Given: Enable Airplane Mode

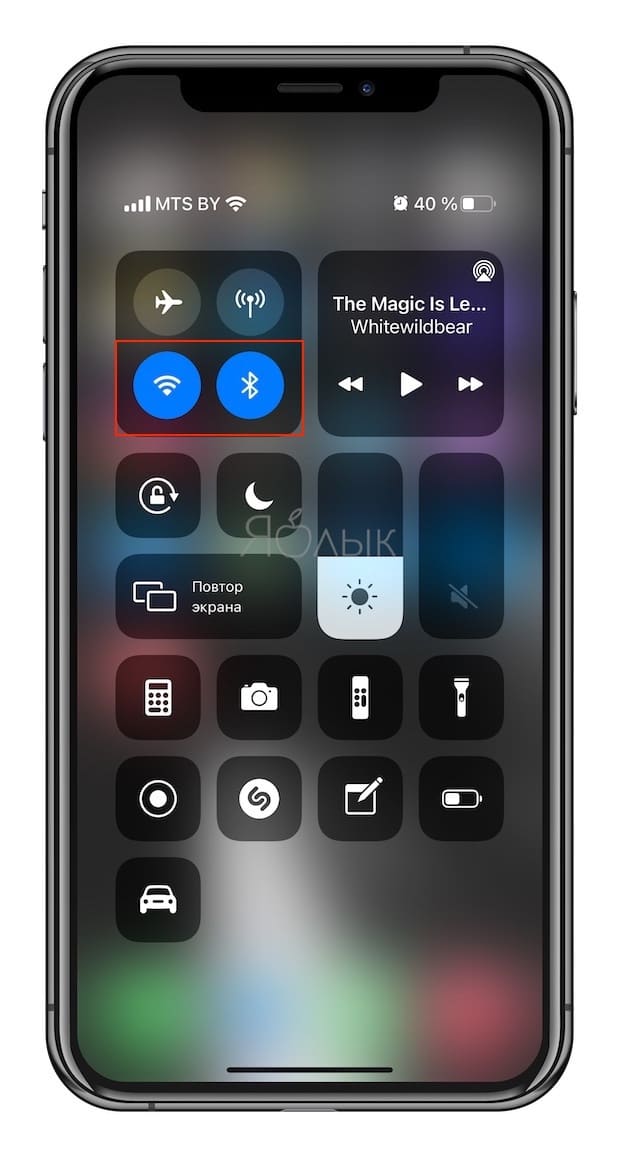Looking at the screenshot, I should (x=168, y=302).
